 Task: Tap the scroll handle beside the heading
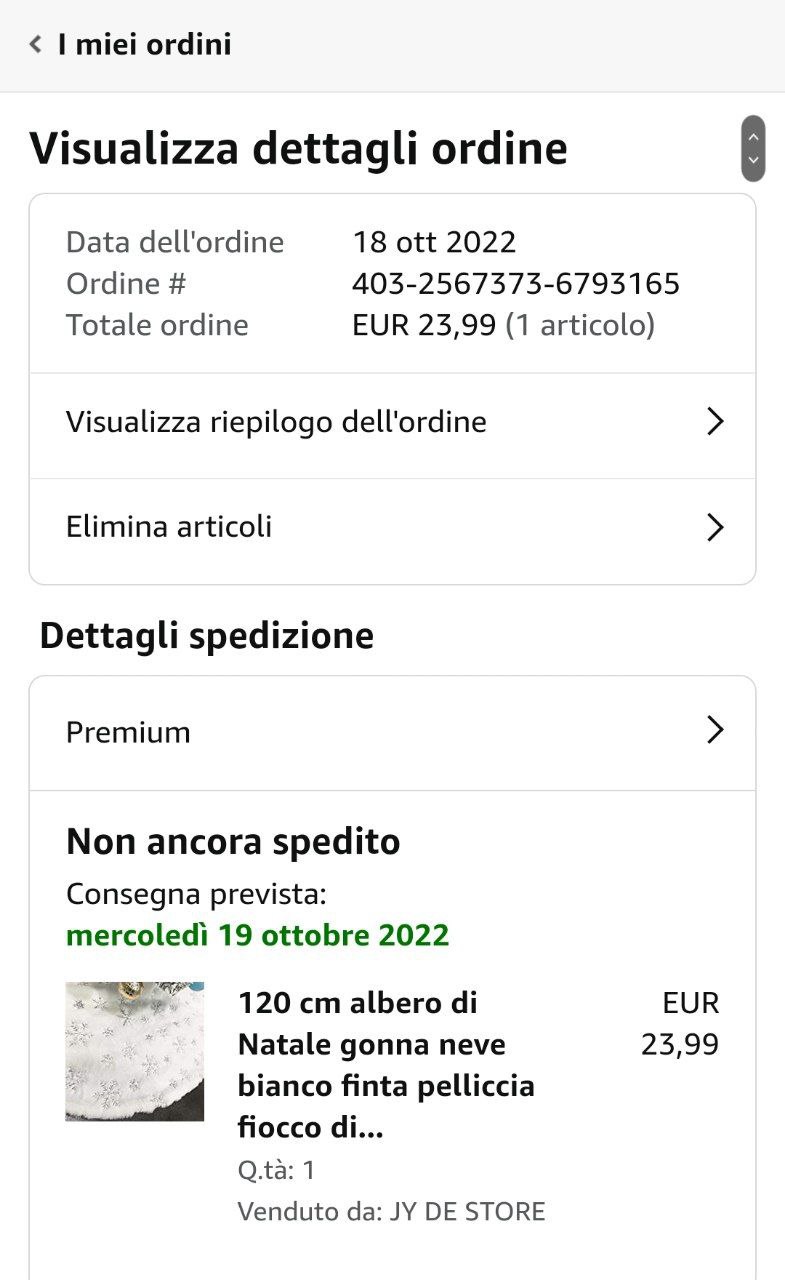click(x=753, y=148)
